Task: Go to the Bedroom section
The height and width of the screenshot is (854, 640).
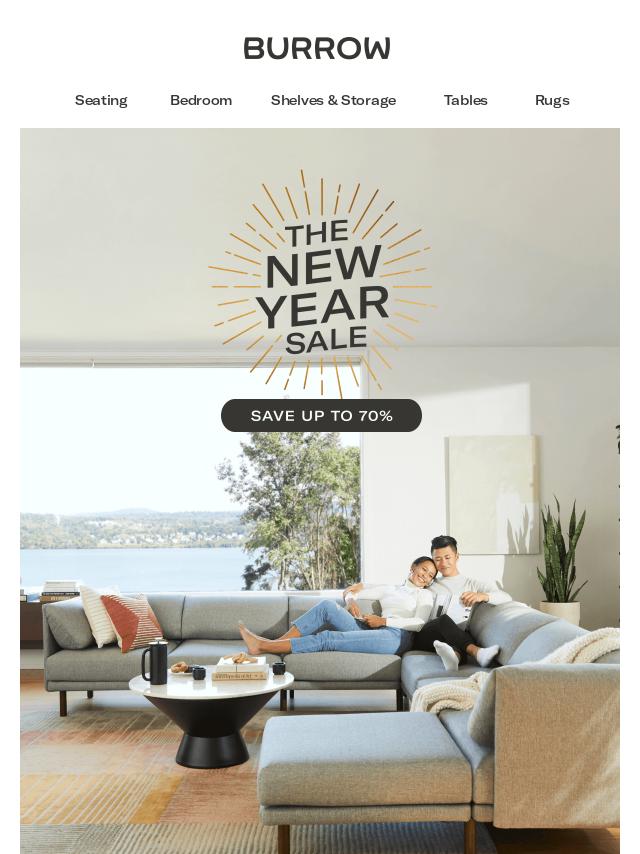Action: point(201,100)
